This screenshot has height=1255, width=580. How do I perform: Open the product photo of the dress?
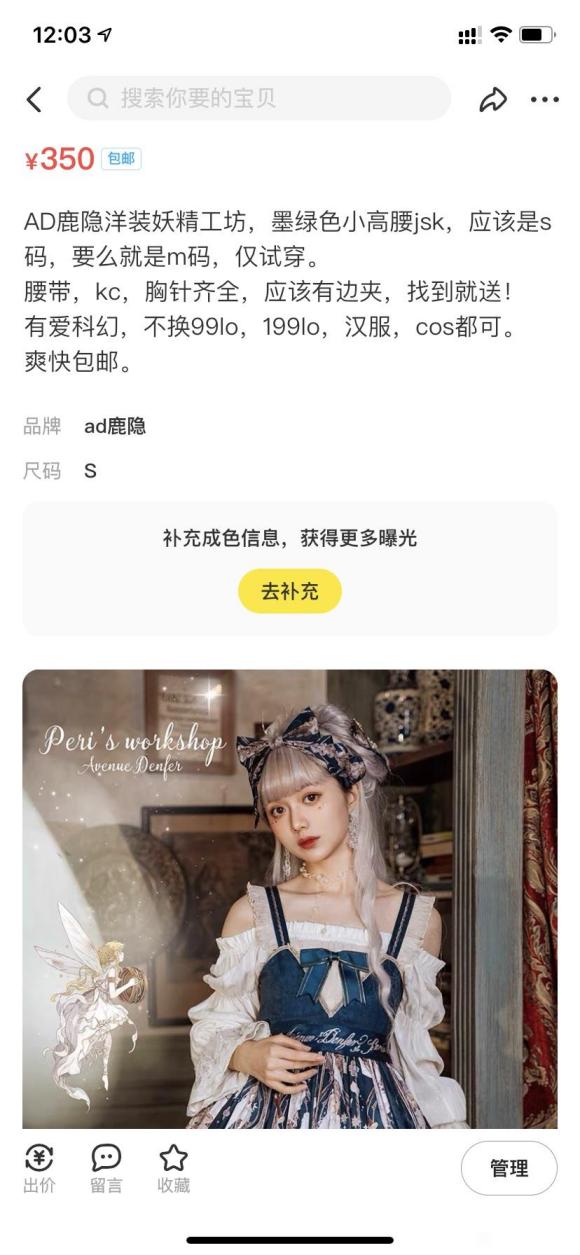290,899
